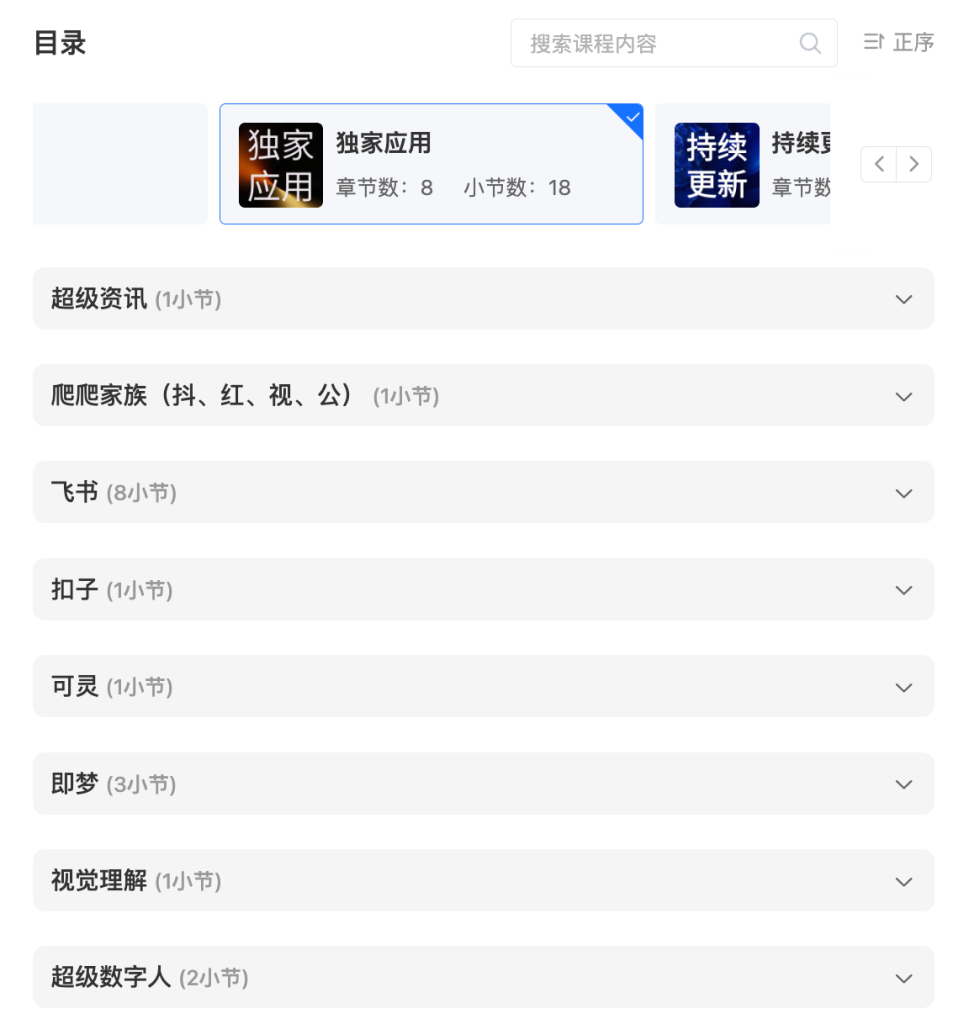Click the 独家应用 course thumbnail icon
This screenshot has width=969, height=1024.
point(281,164)
